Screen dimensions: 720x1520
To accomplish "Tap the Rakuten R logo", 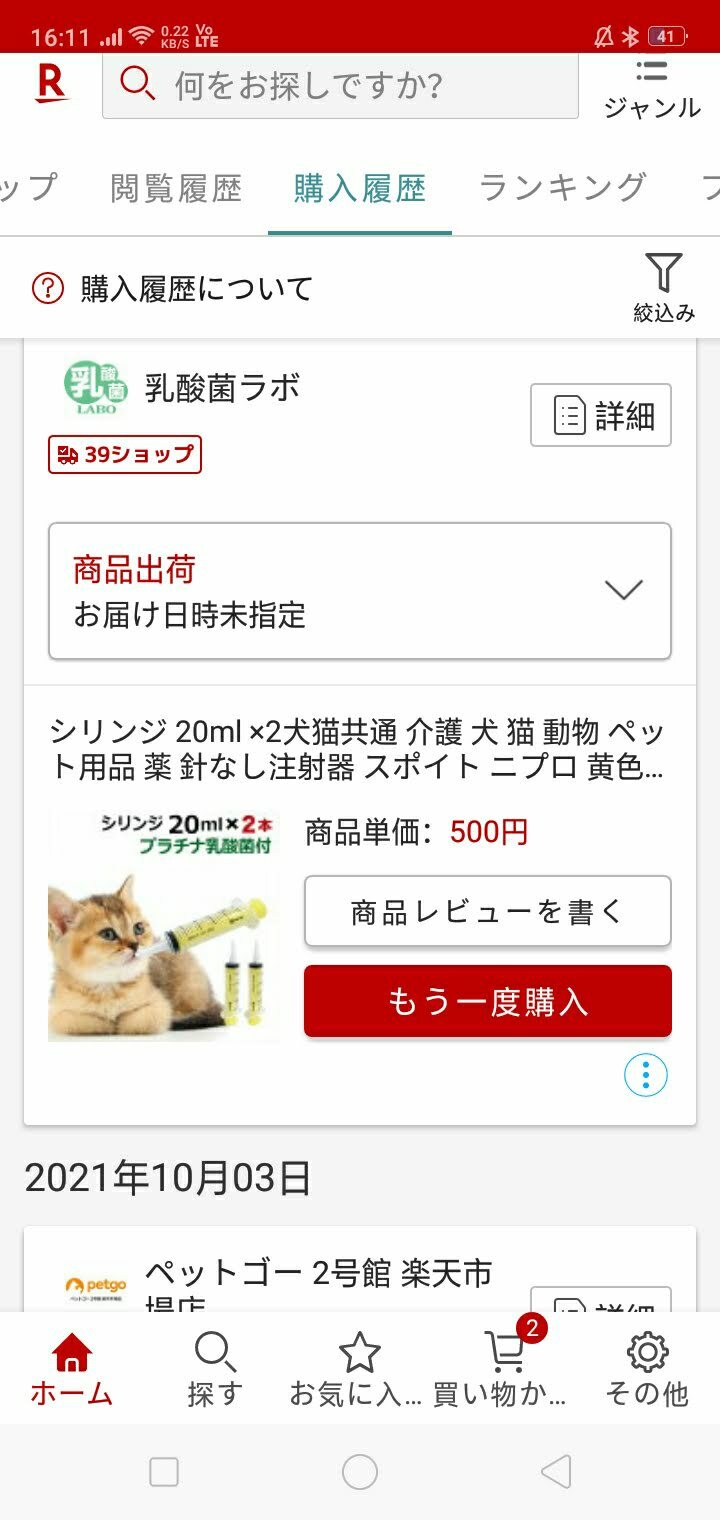I will 50,85.
